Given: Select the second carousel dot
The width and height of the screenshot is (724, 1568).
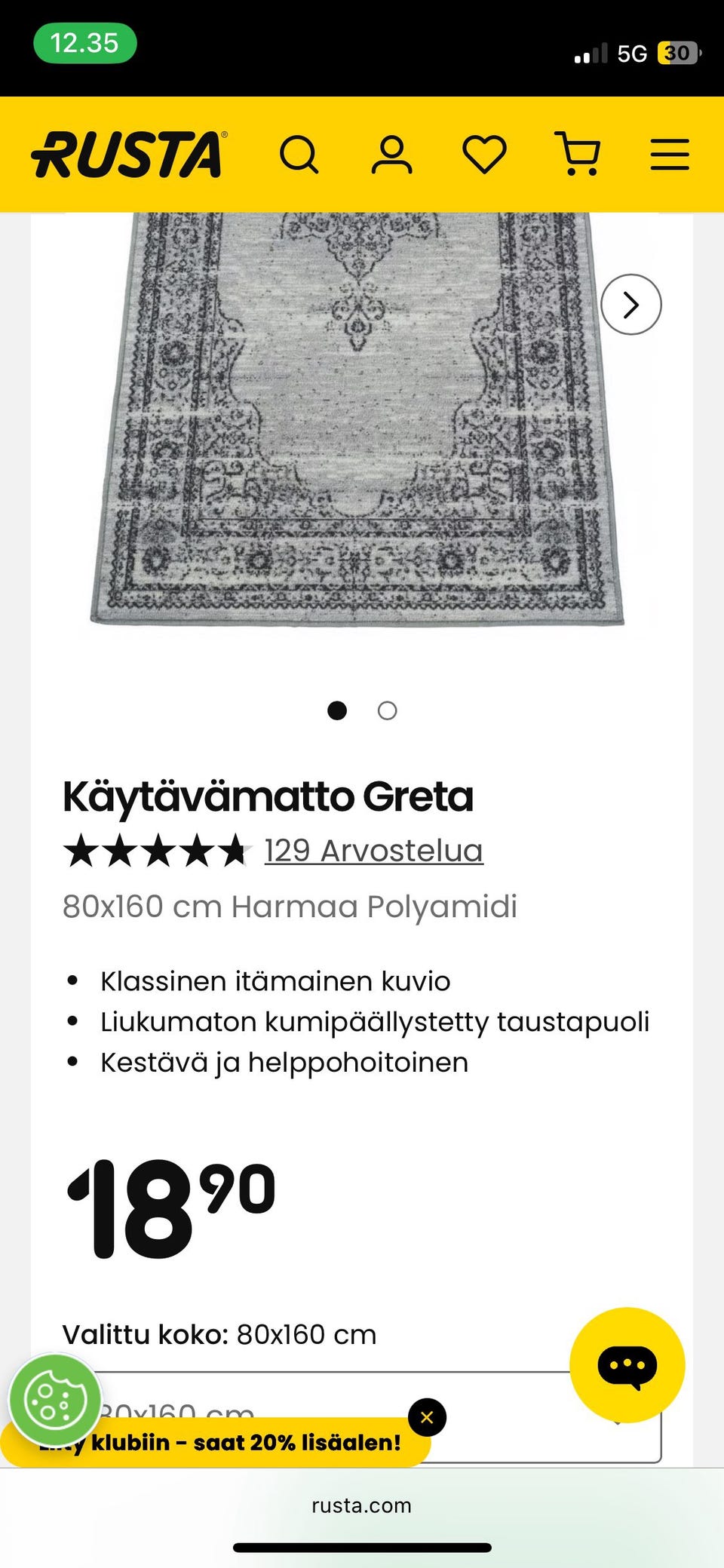Looking at the screenshot, I should click(387, 710).
